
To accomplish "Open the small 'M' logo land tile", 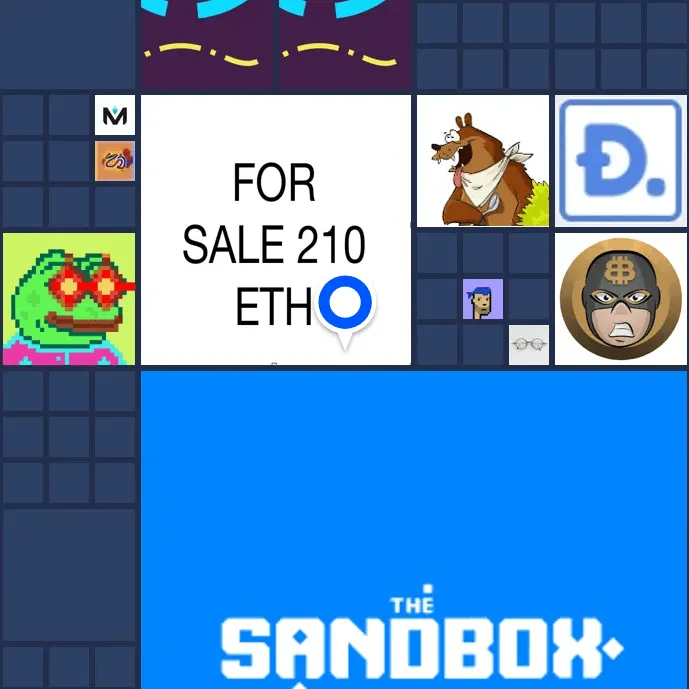I will (115, 116).
